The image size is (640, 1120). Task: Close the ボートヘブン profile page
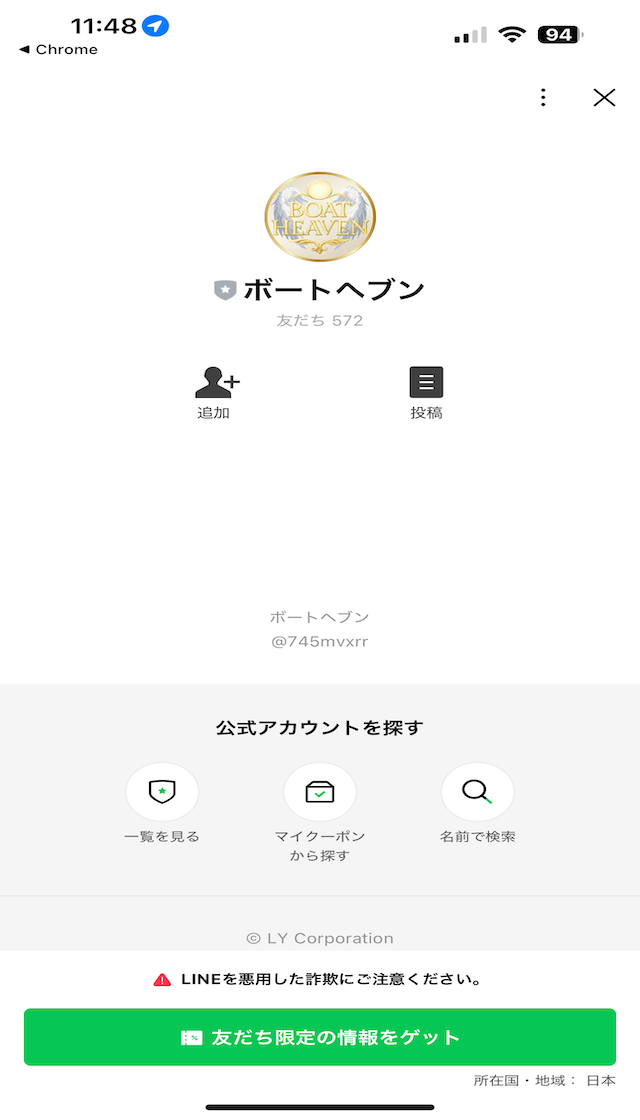click(x=604, y=98)
